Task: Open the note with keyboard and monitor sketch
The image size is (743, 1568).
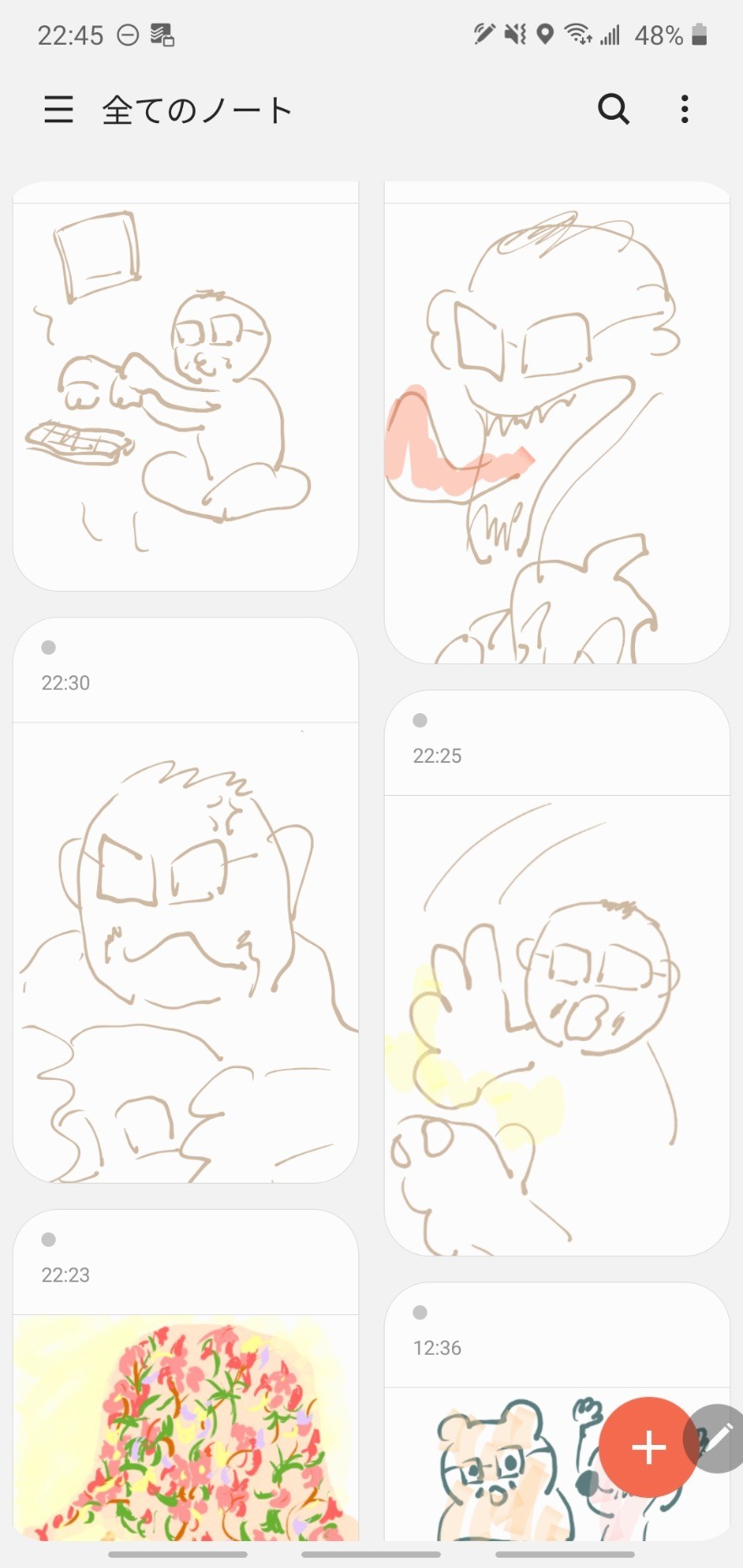Action: click(x=186, y=386)
